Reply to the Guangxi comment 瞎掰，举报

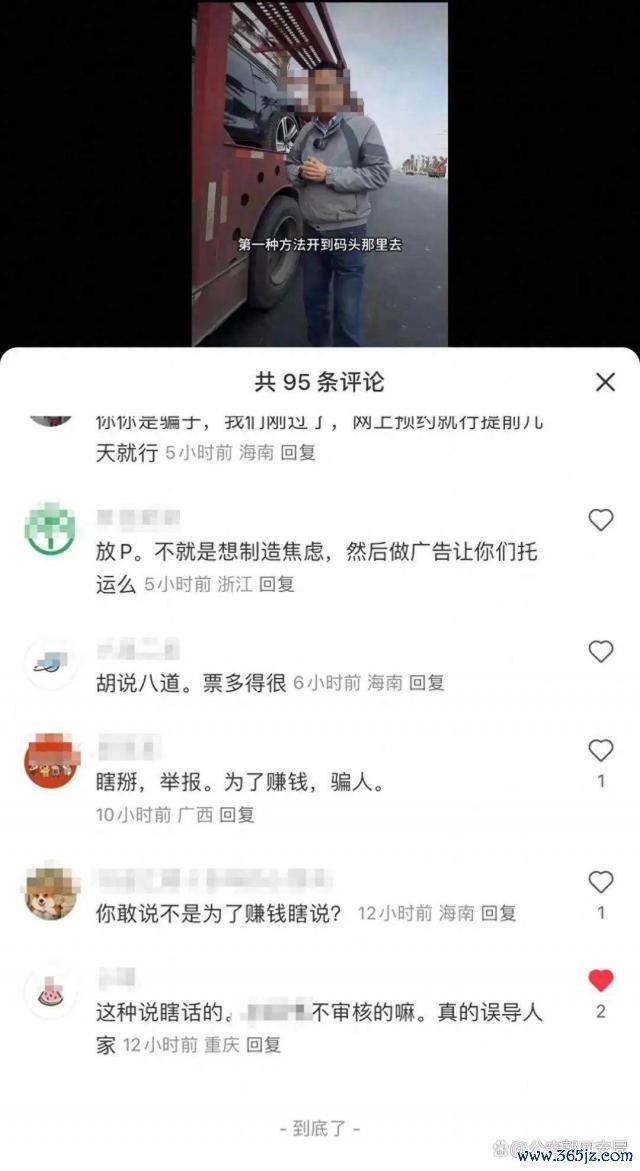pyautogui.click(x=237, y=814)
